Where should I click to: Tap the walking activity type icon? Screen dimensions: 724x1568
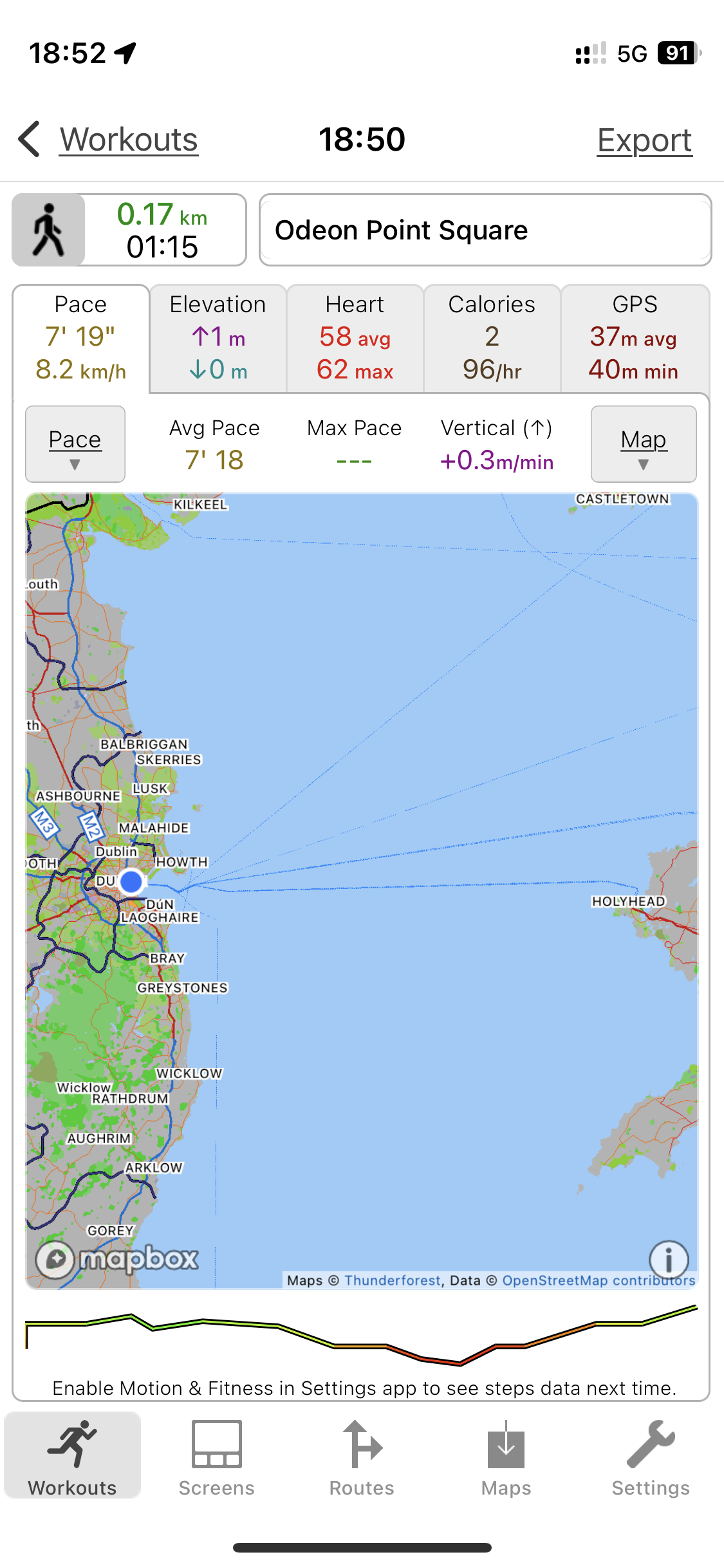click(49, 230)
